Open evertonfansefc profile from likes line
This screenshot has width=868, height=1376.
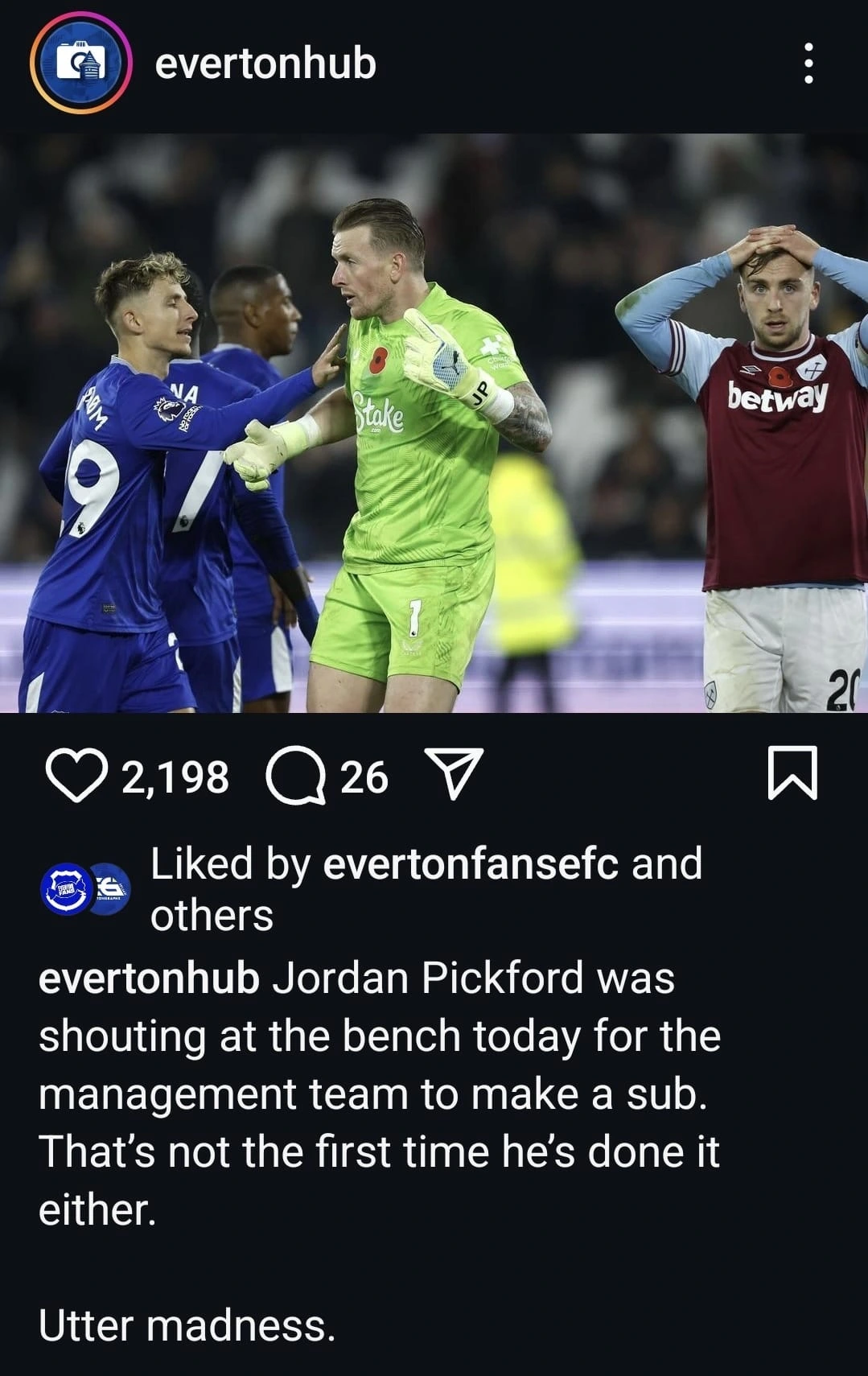click(471, 864)
